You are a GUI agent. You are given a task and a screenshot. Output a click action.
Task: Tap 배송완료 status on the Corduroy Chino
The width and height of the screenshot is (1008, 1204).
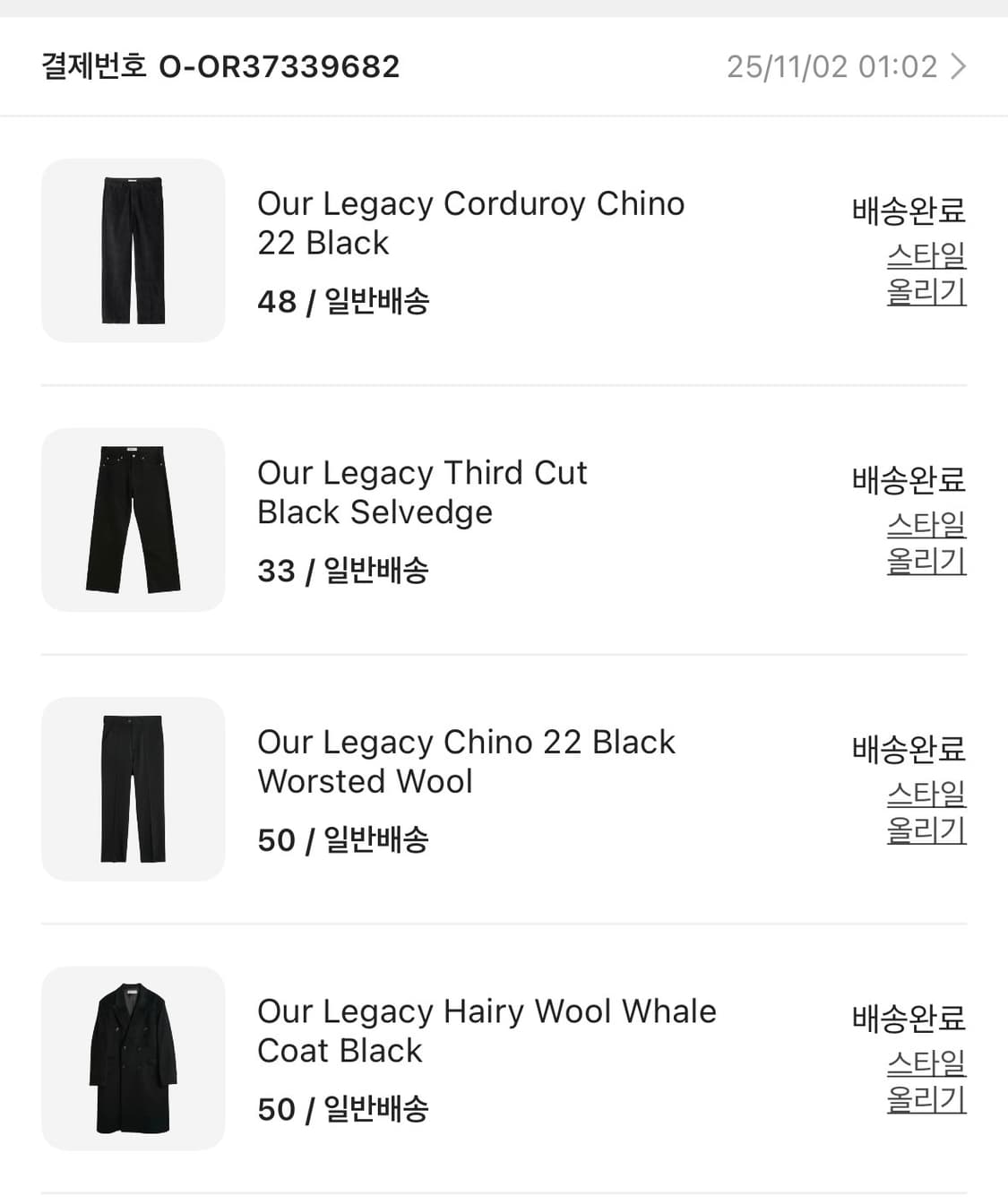pos(908,212)
